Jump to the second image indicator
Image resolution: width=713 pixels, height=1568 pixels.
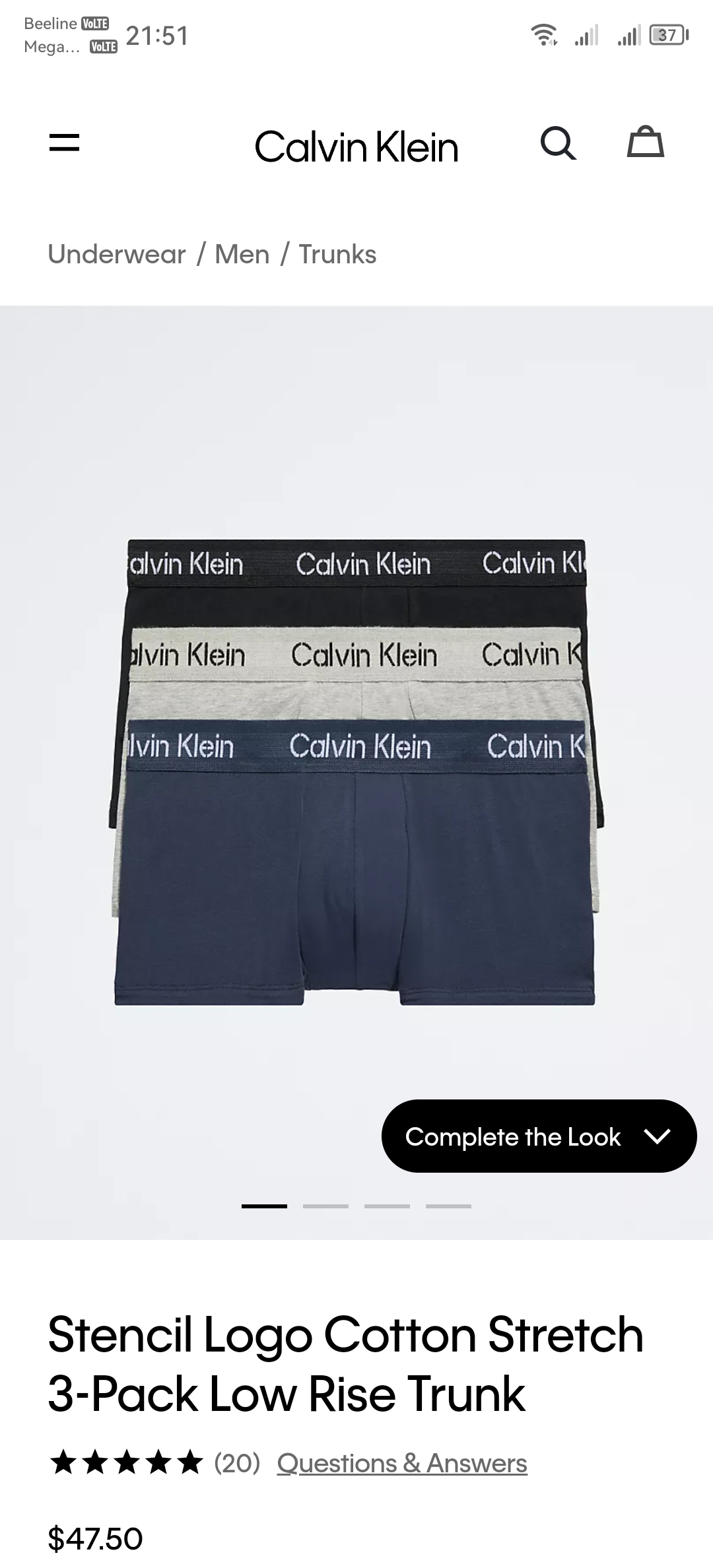click(x=325, y=1206)
